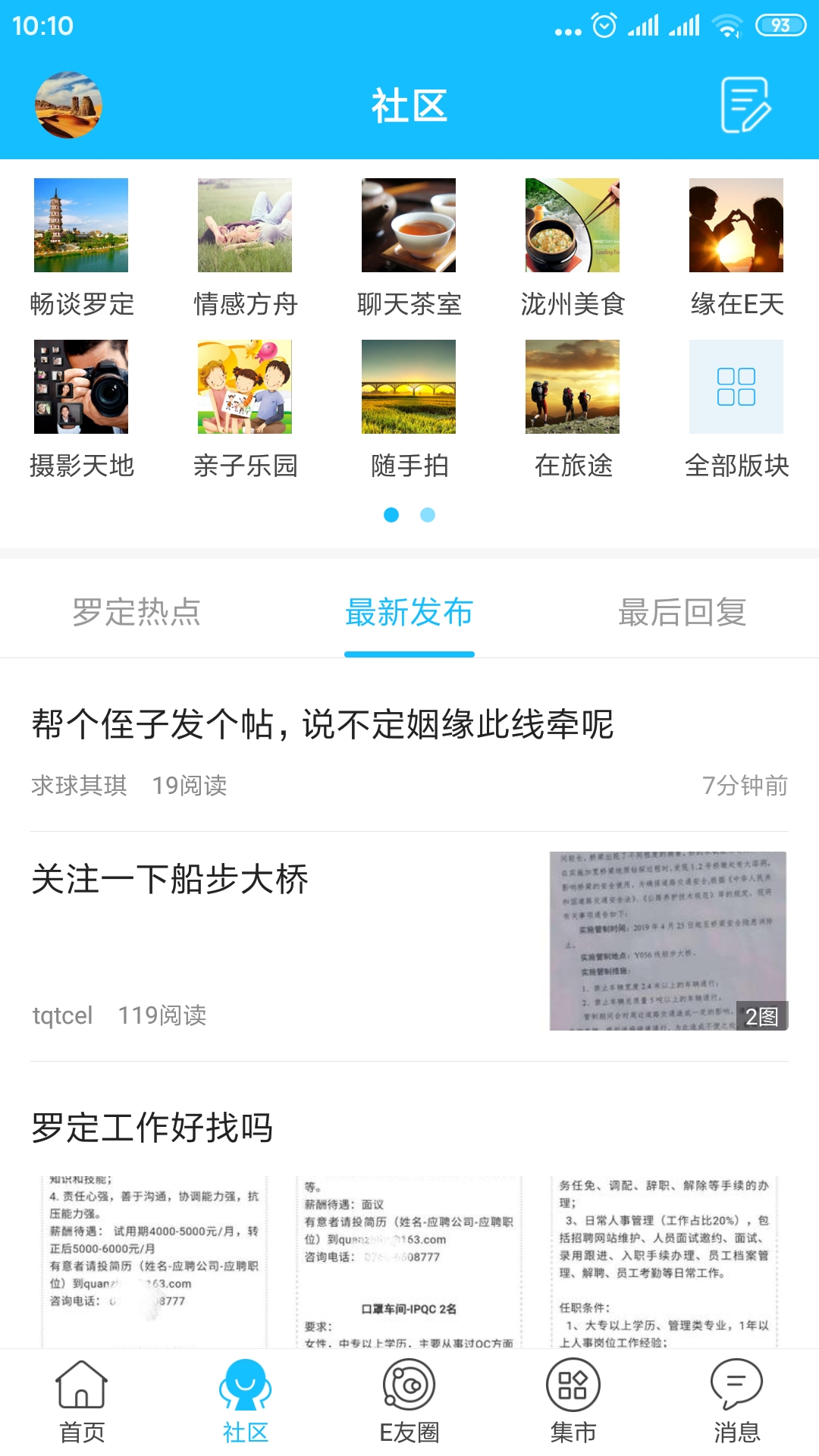Tap the second page indicator dot
Screen dimensions: 819x1456
427,515
